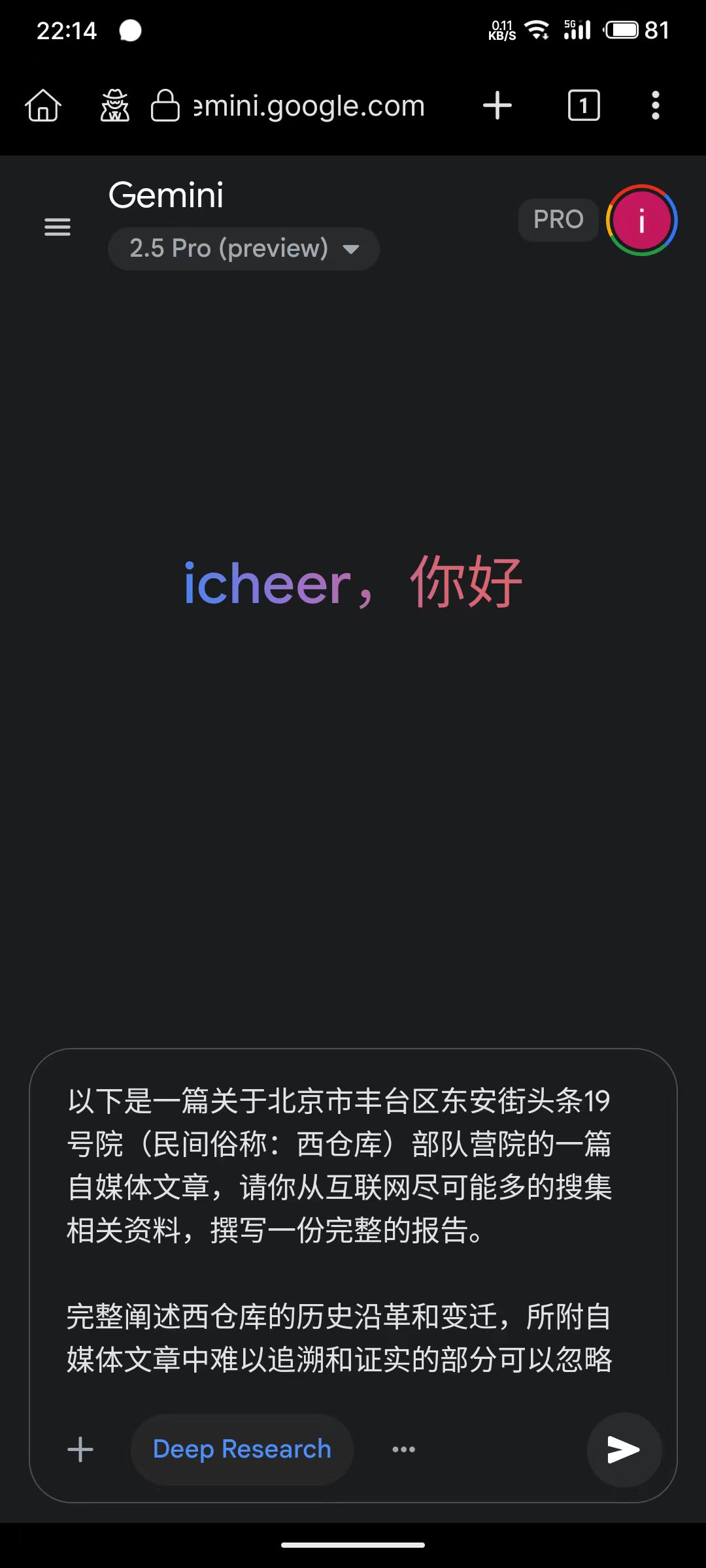Screen dimensions: 706x1568
Task: Go to the browser home page
Action: (x=43, y=106)
